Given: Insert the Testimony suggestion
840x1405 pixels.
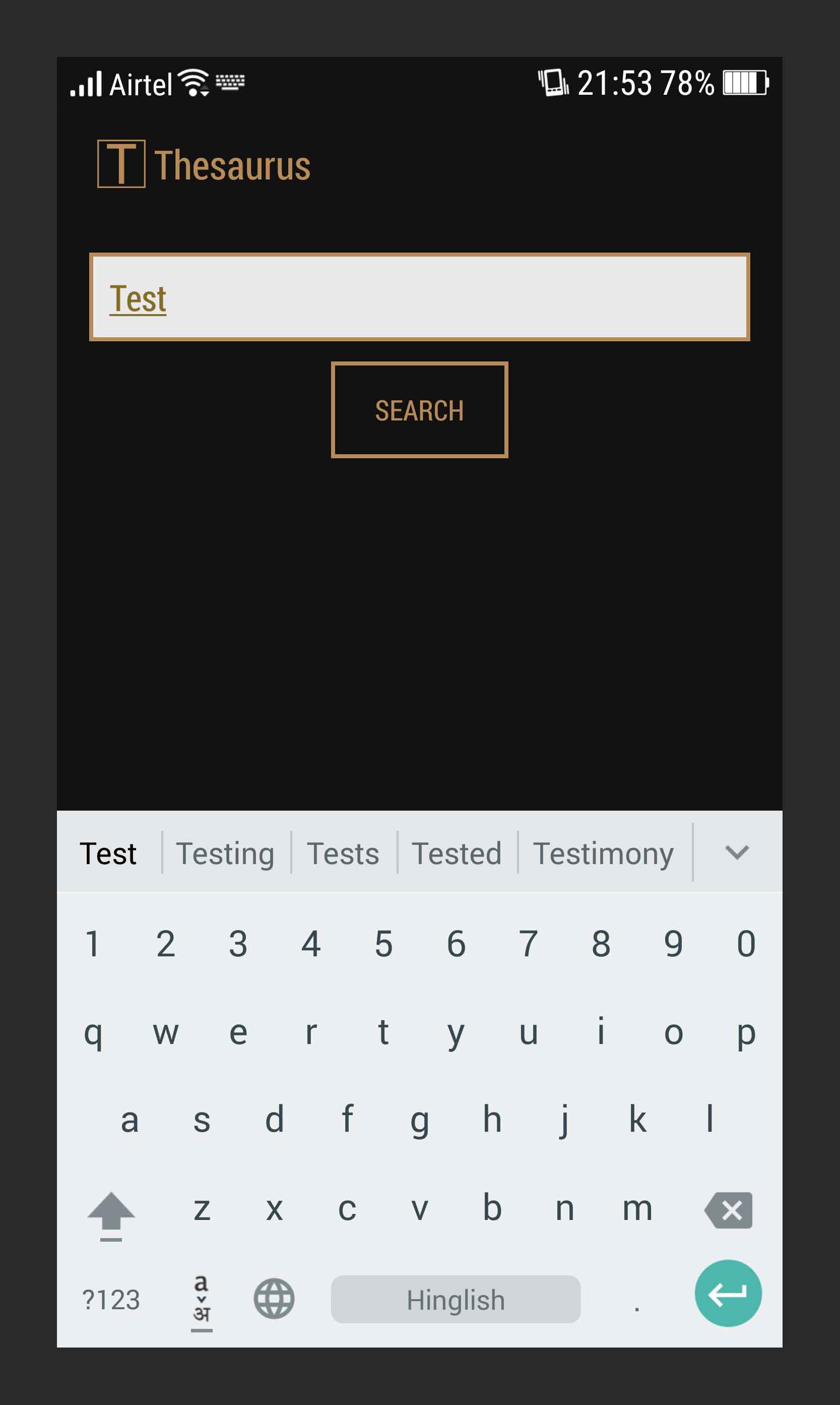Looking at the screenshot, I should tap(603, 853).
